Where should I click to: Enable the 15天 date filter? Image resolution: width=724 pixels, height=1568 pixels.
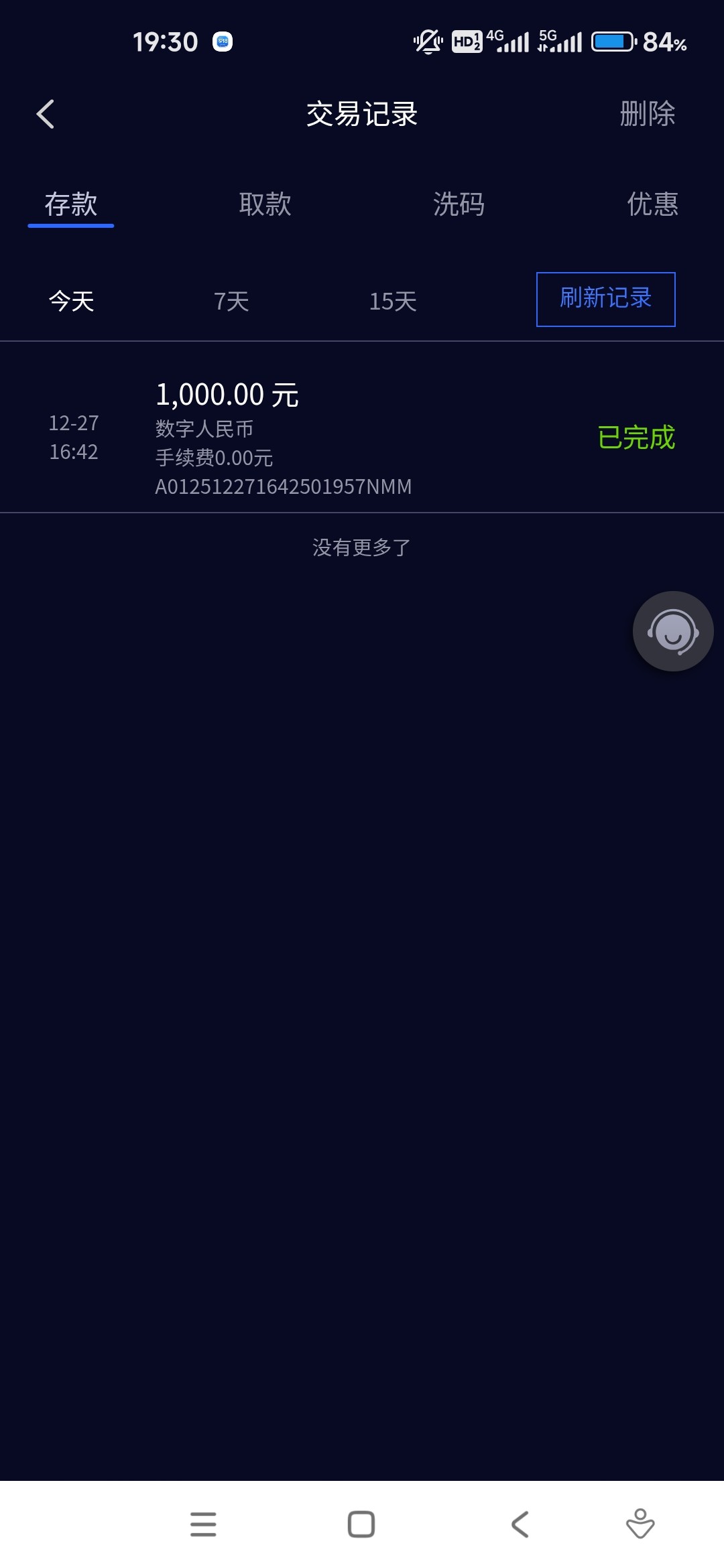393,302
